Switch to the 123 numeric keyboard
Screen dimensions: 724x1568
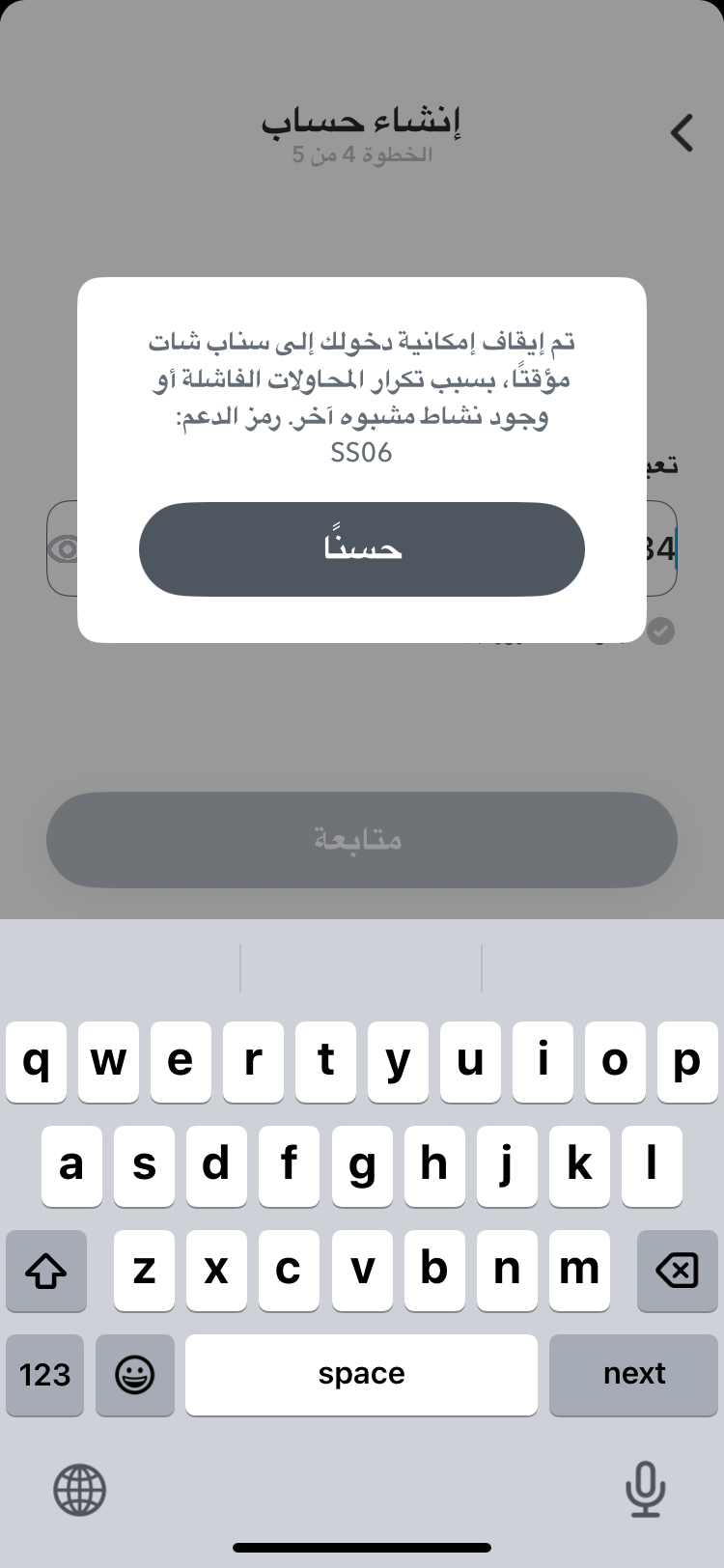pos(45,1374)
